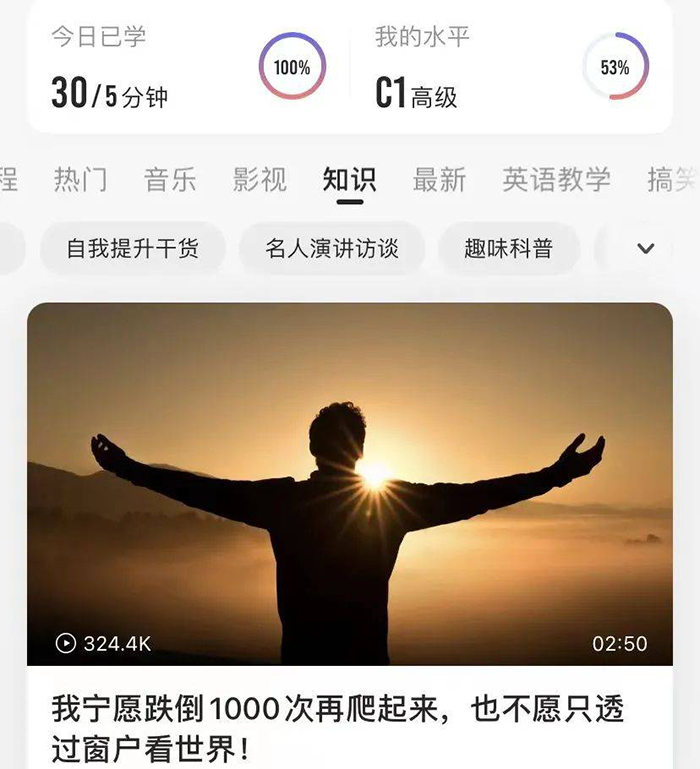Select the 最新 tab

pos(439,180)
